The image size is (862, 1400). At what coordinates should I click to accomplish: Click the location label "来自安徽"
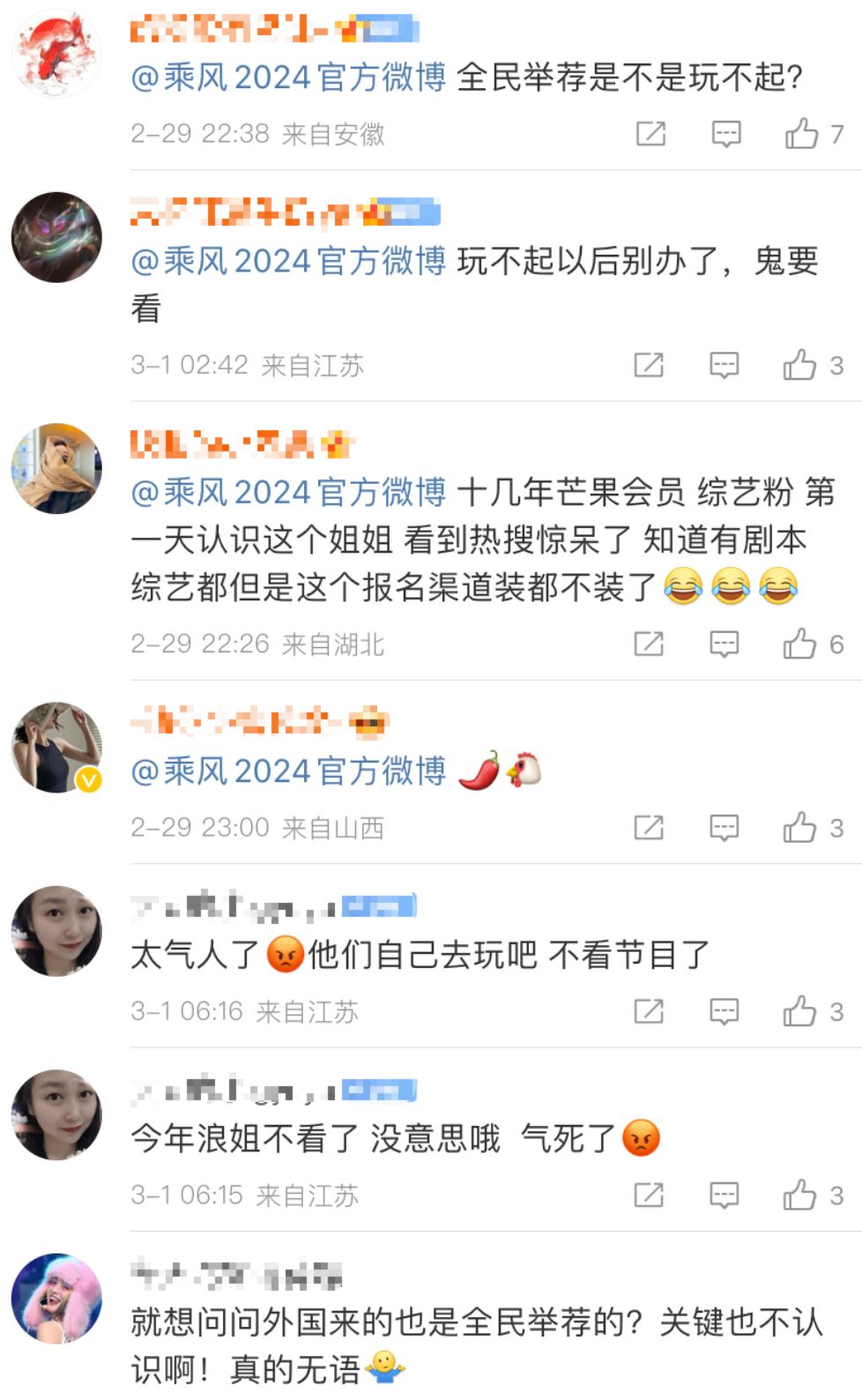[335, 134]
